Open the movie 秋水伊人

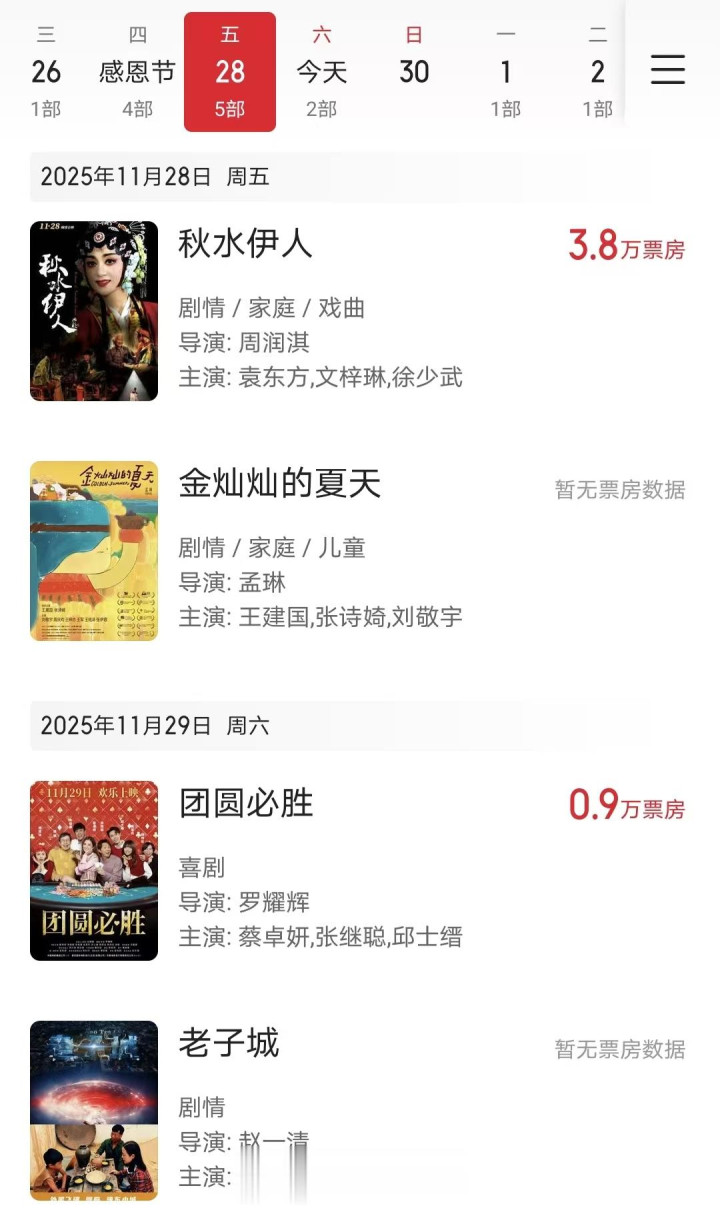[x=246, y=243]
